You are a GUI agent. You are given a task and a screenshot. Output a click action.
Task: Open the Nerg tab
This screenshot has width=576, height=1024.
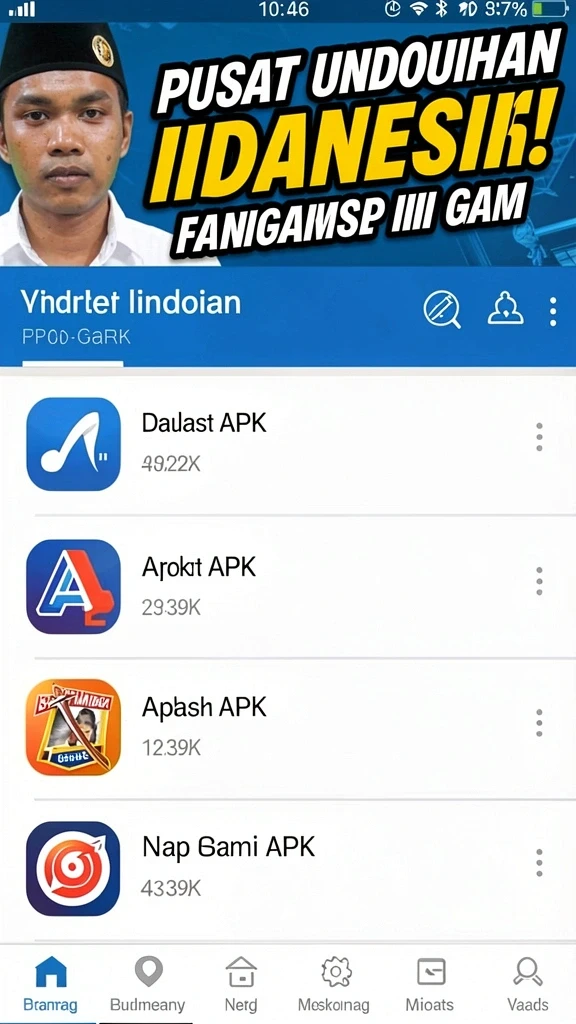point(240,984)
